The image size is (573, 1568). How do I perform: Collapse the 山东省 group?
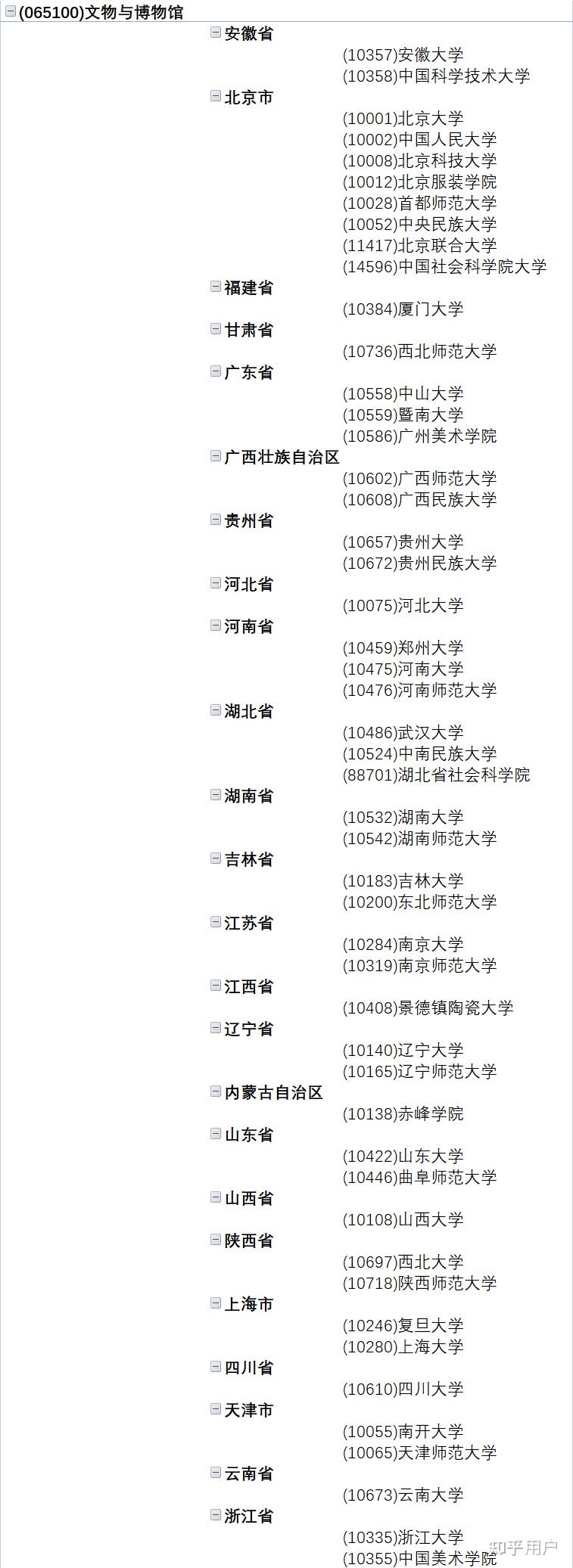click(216, 1134)
